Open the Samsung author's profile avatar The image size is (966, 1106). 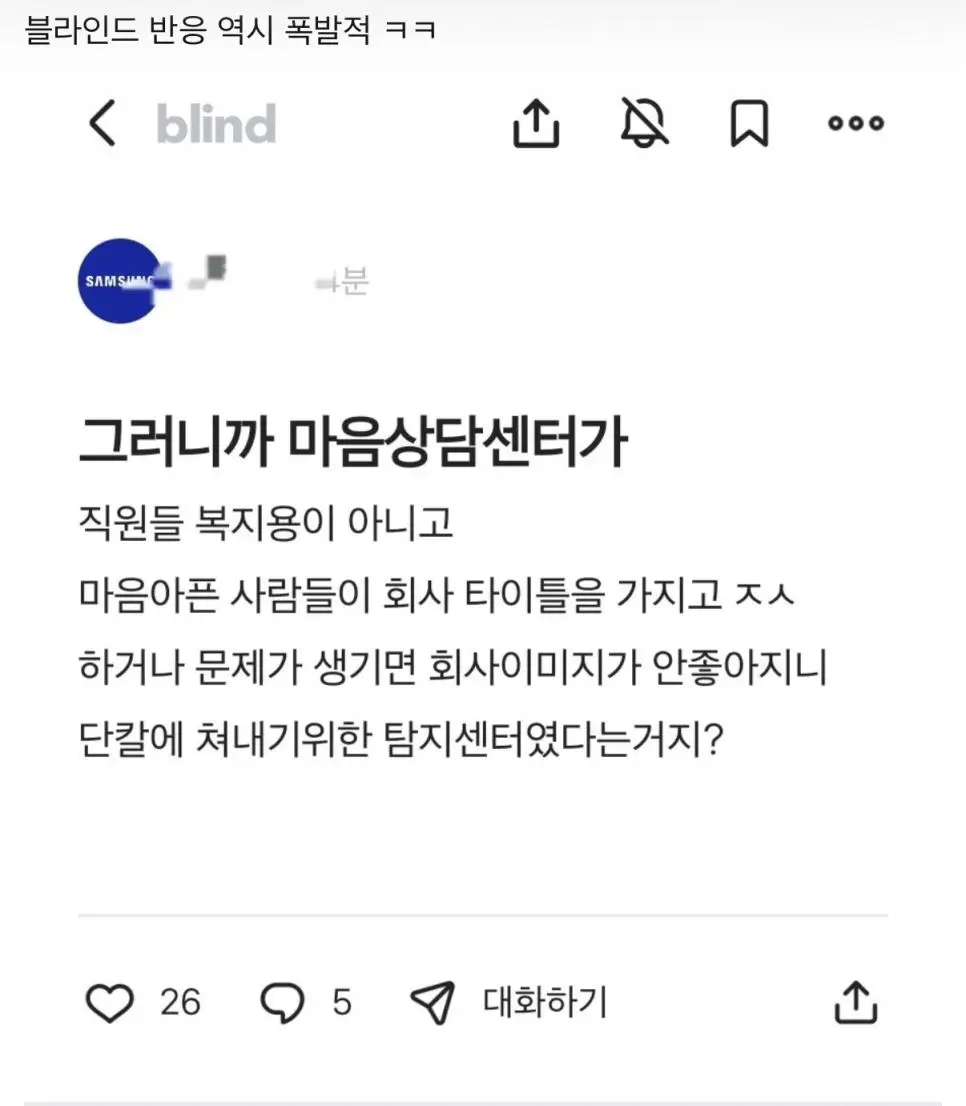tap(119, 281)
